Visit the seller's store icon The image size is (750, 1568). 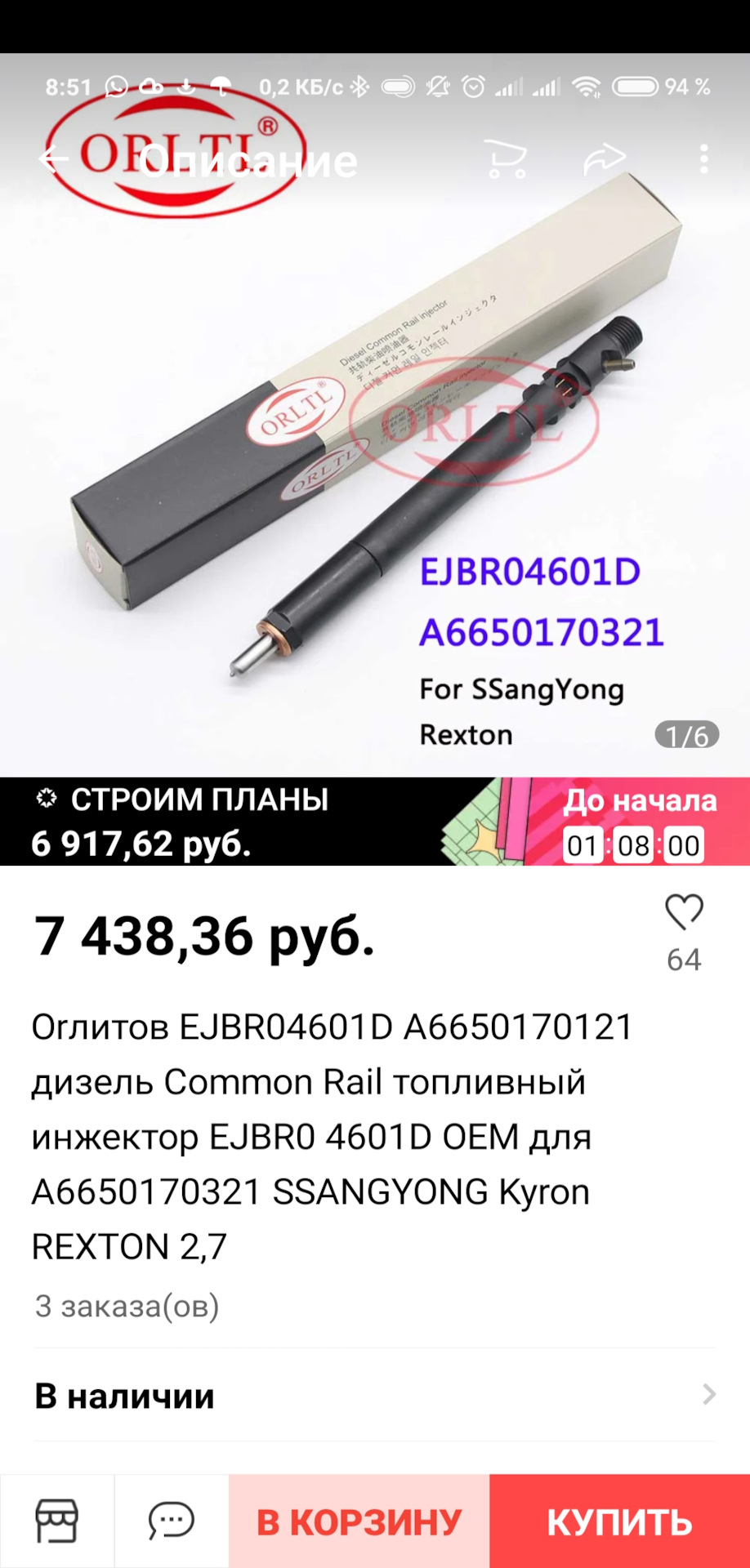click(57, 1521)
